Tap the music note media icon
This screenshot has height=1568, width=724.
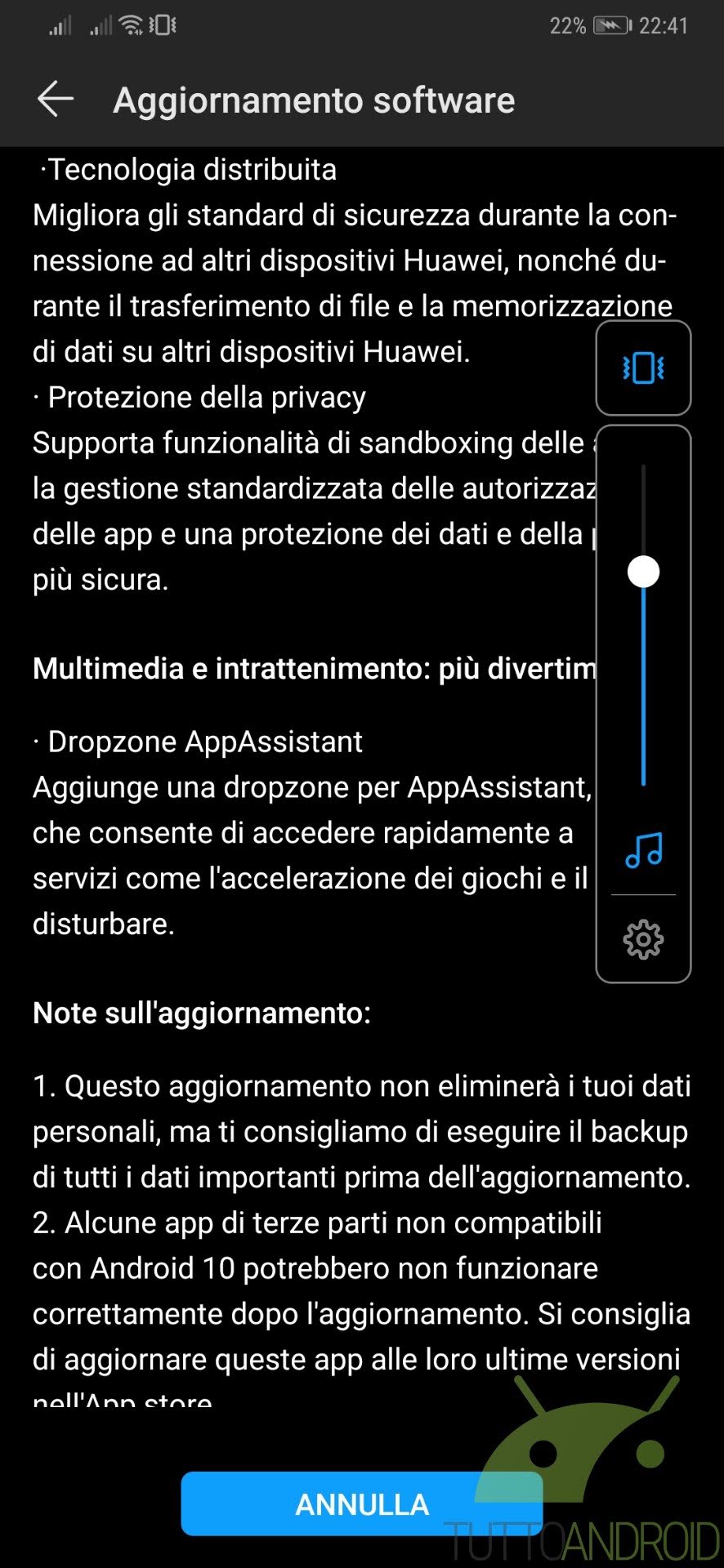click(643, 850)
